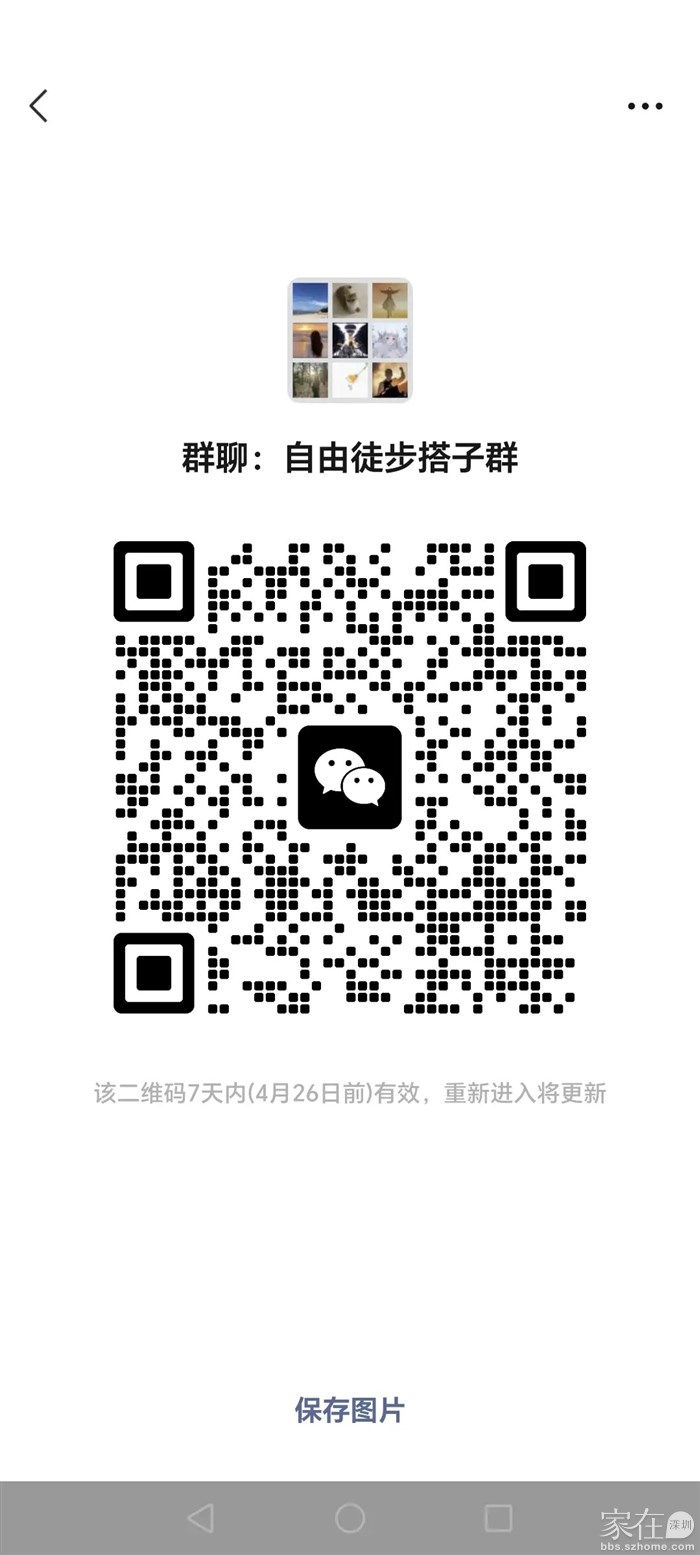Image resolution: width=700 pixels, height=1555 pixels.
Task: Open the three-dot overflow menu
Action: [645, 106]
